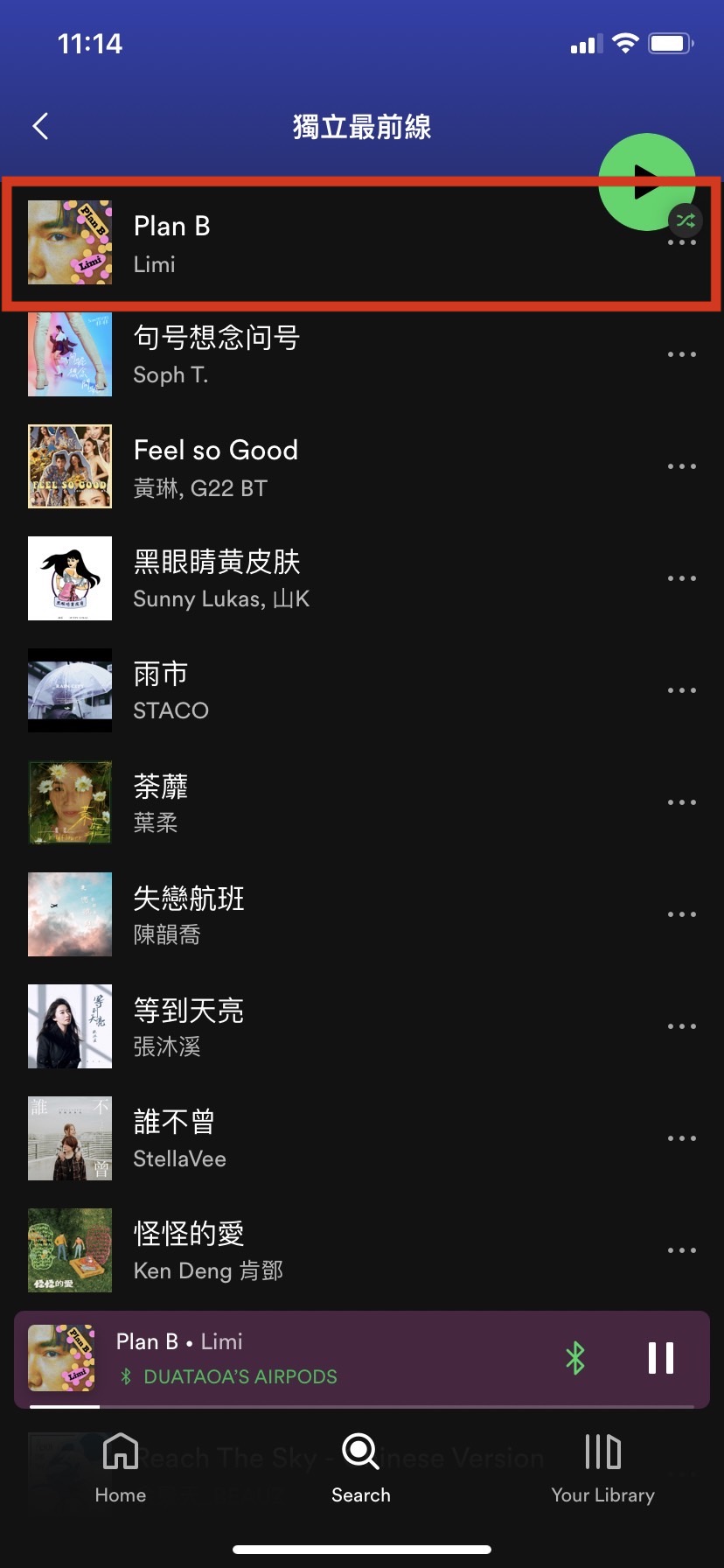Open more options for Feel so Good
The height and width of the screenshot is (1568, 724).
point(681,467)
